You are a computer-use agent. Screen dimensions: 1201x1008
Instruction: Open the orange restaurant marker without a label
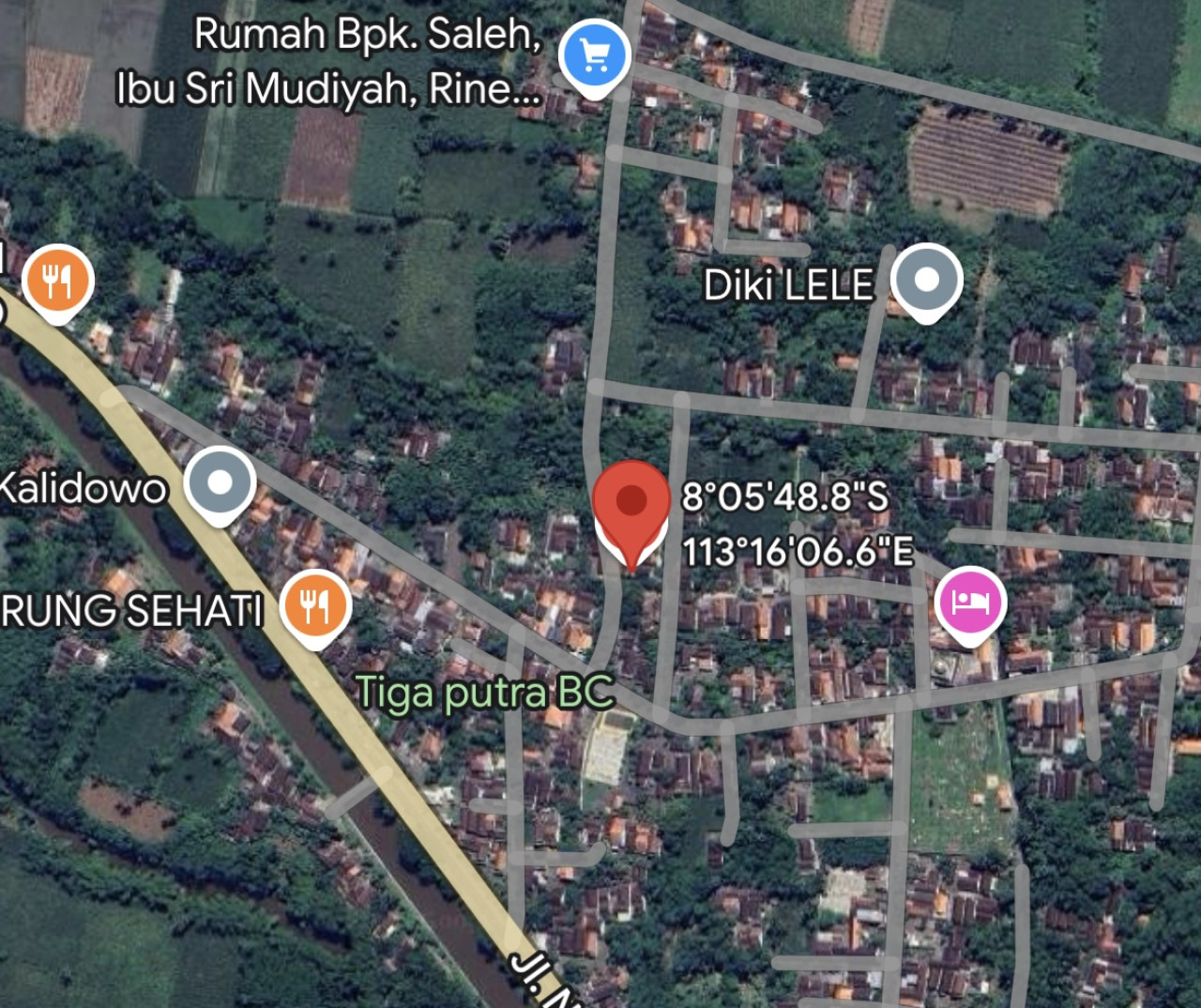pyautogui.click(x=58, y=281)
